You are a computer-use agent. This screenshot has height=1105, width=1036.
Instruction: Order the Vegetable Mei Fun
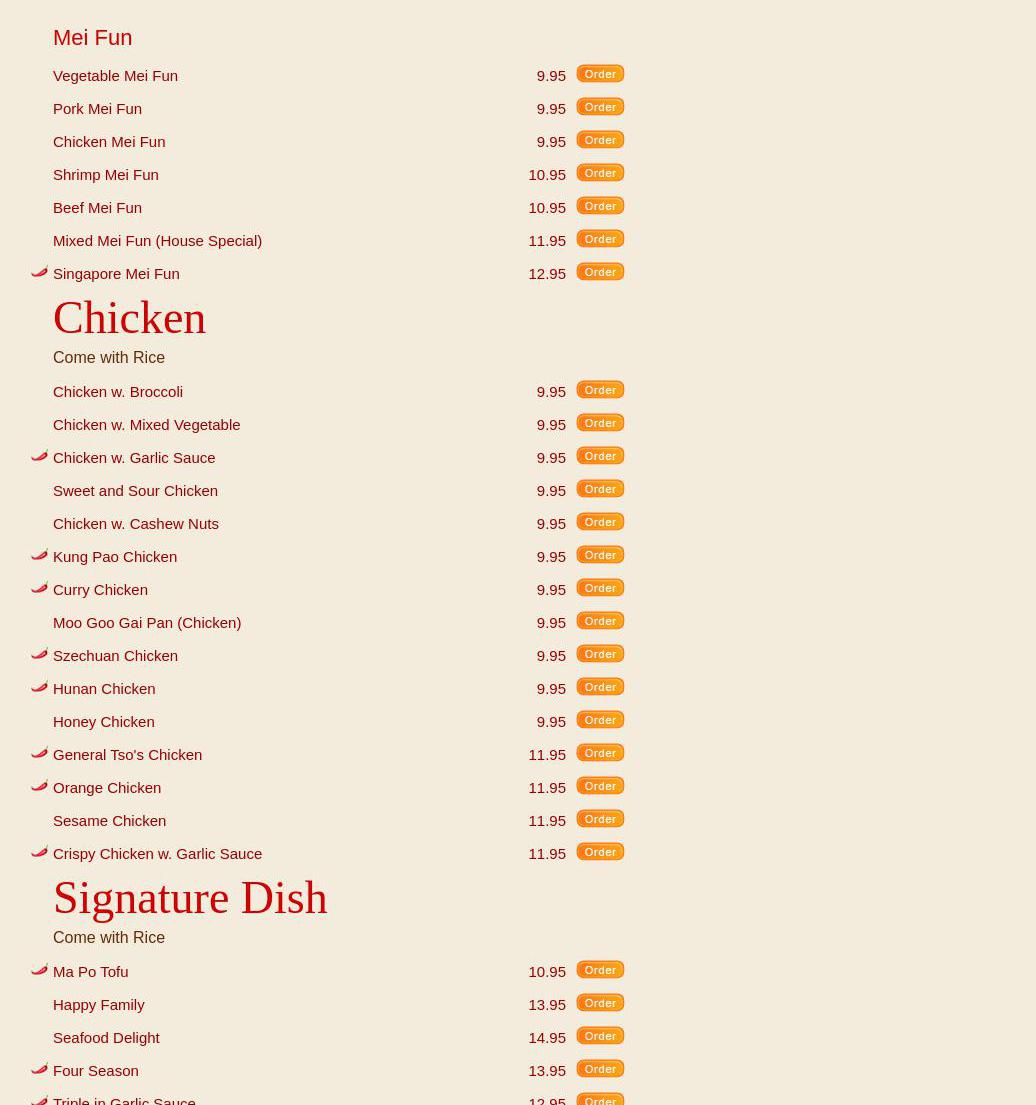point(600,74)
